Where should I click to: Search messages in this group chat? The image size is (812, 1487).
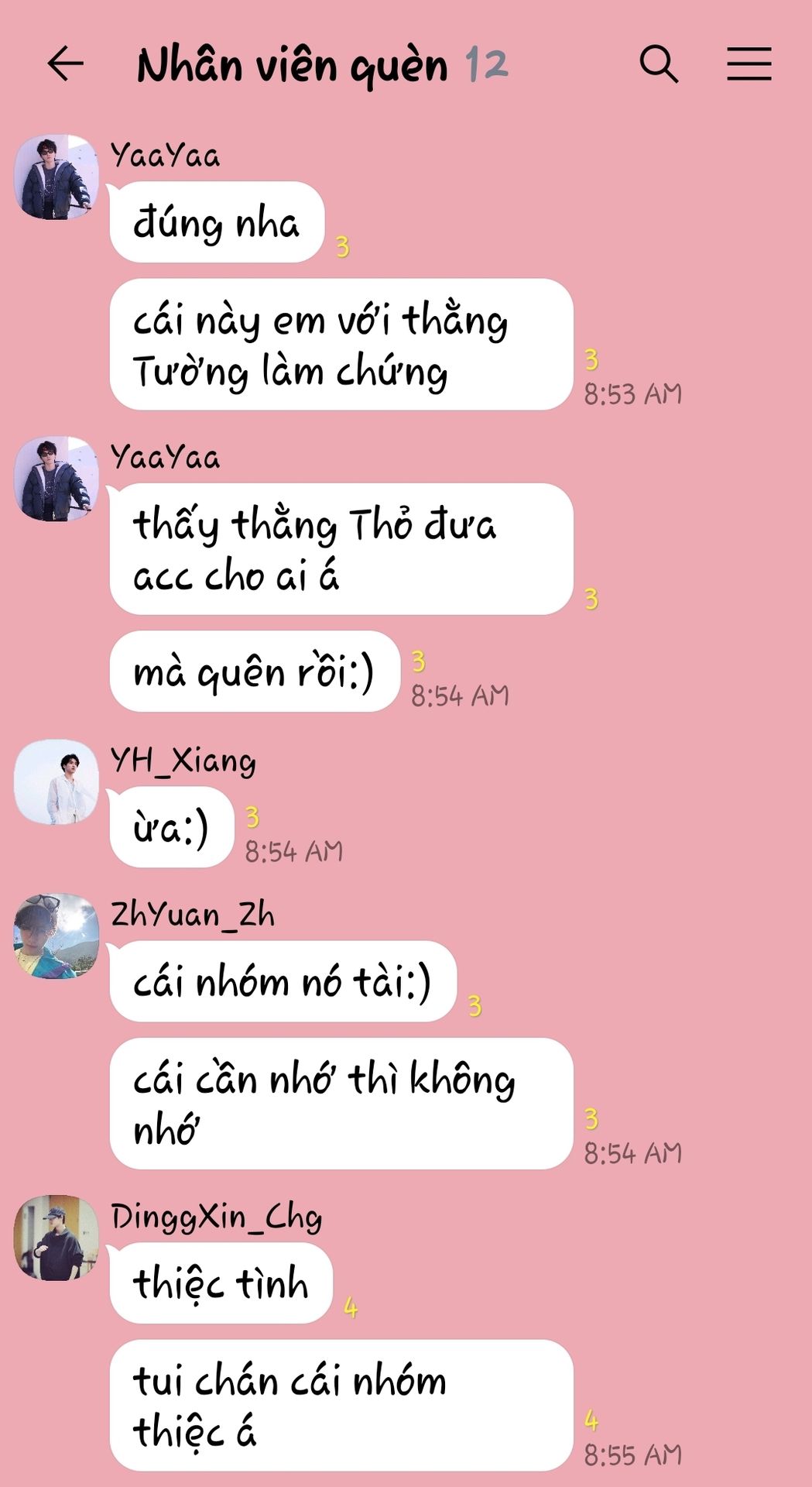point(659,64)
